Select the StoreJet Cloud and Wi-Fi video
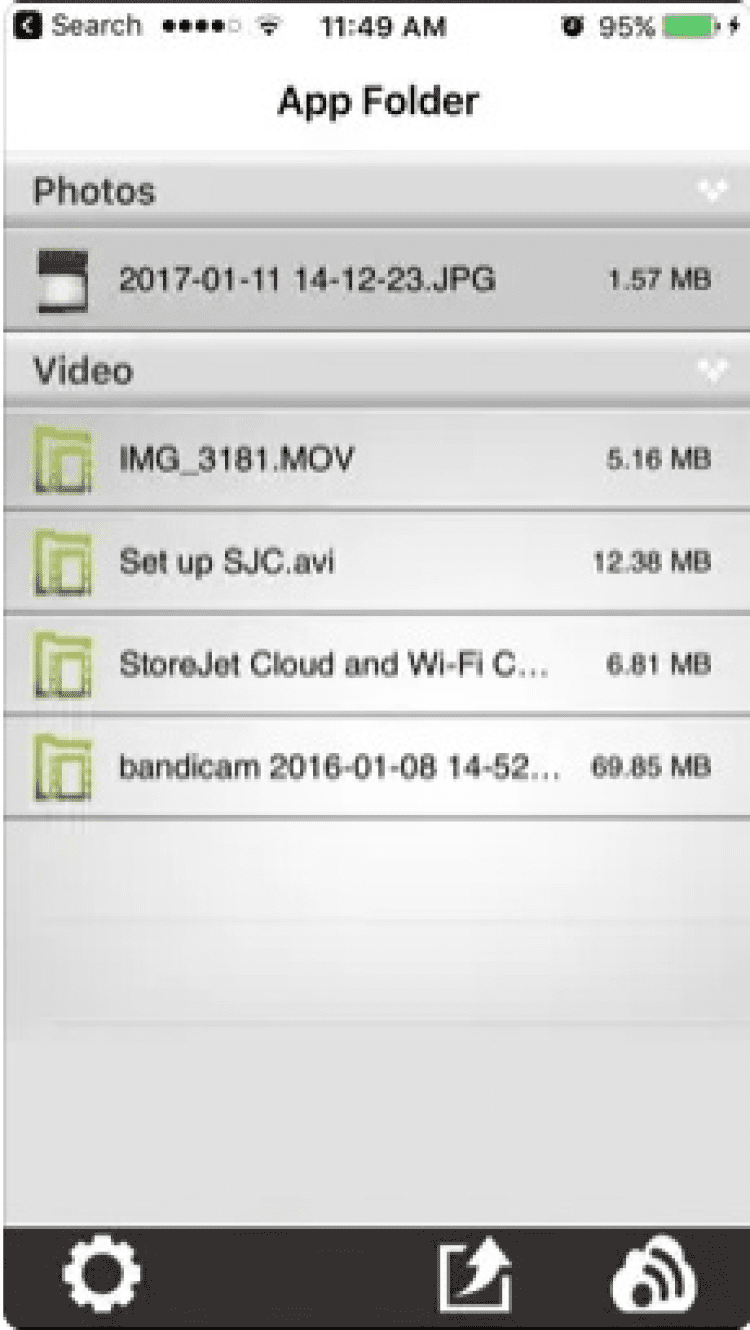This screenshot has height=1330, width=750. [x=333, y=663]
